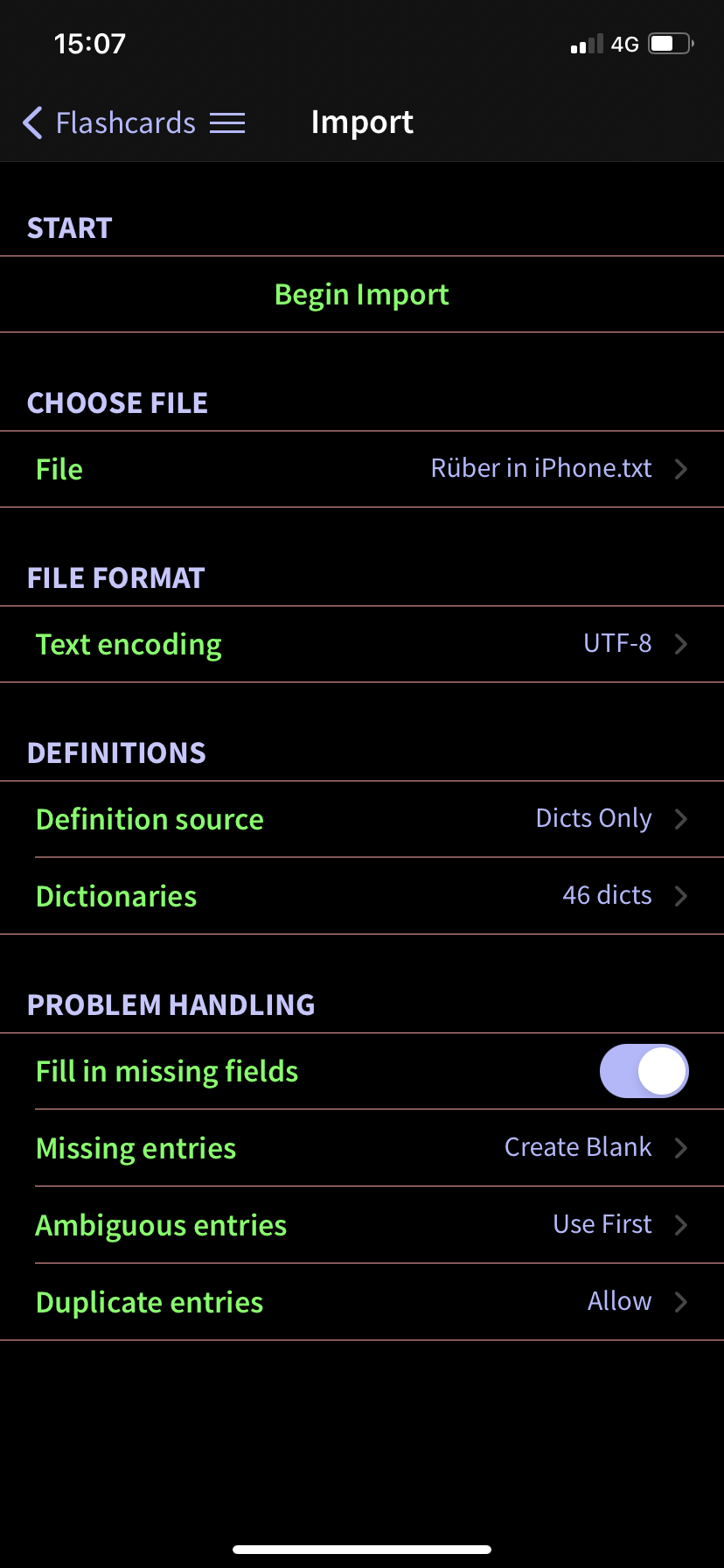Disable Fill in missing fields

click(x=644, y=1071)
